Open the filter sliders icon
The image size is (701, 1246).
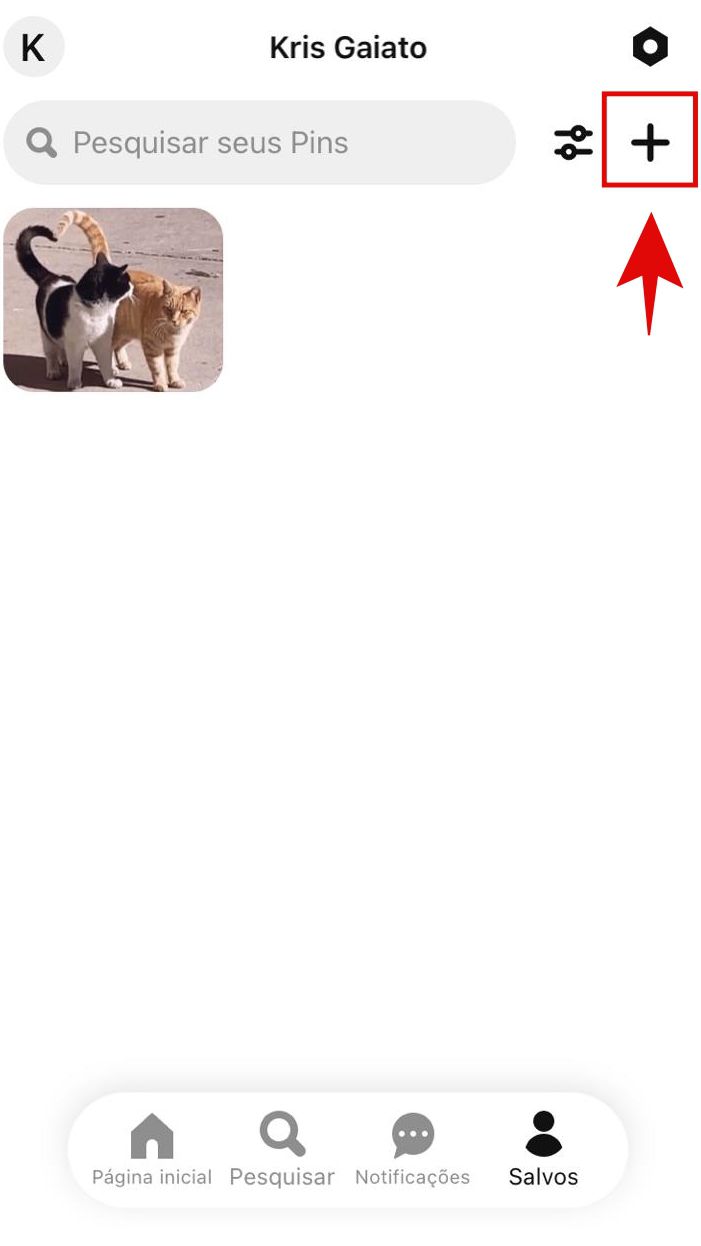click(x=573, y=143)
